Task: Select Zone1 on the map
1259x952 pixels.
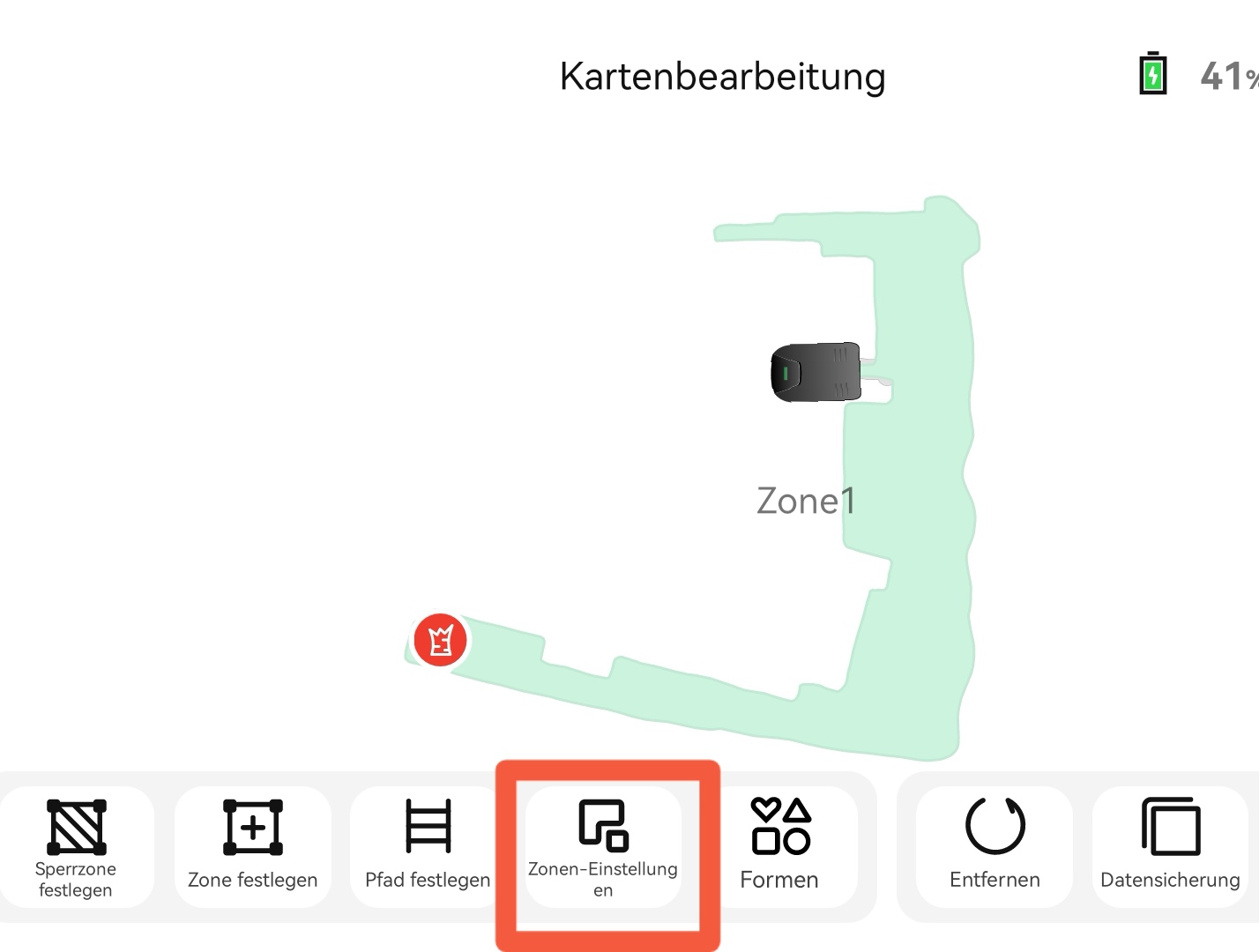Action: 806,501
